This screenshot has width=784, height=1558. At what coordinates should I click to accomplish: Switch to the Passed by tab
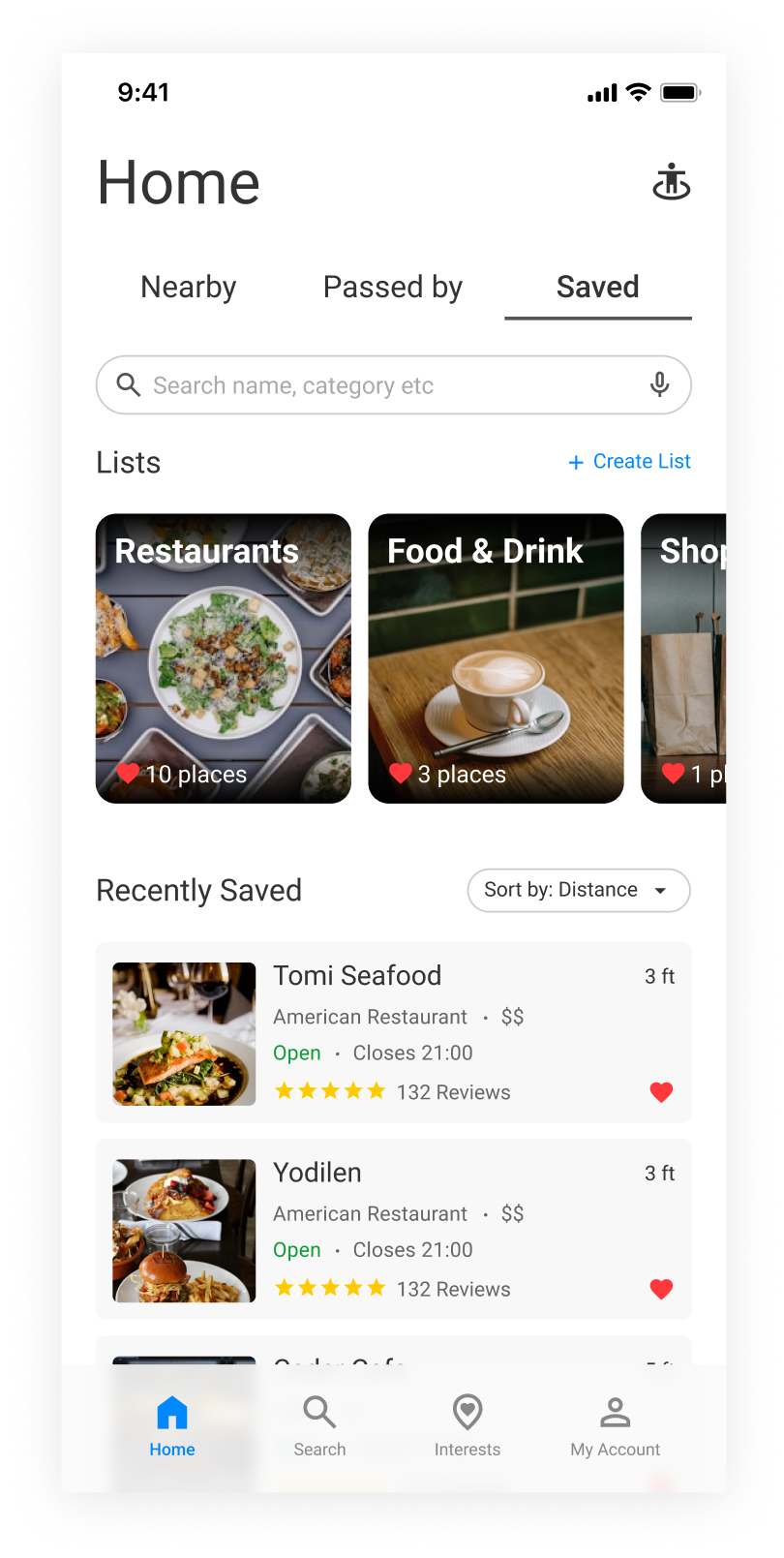[393, 288]
